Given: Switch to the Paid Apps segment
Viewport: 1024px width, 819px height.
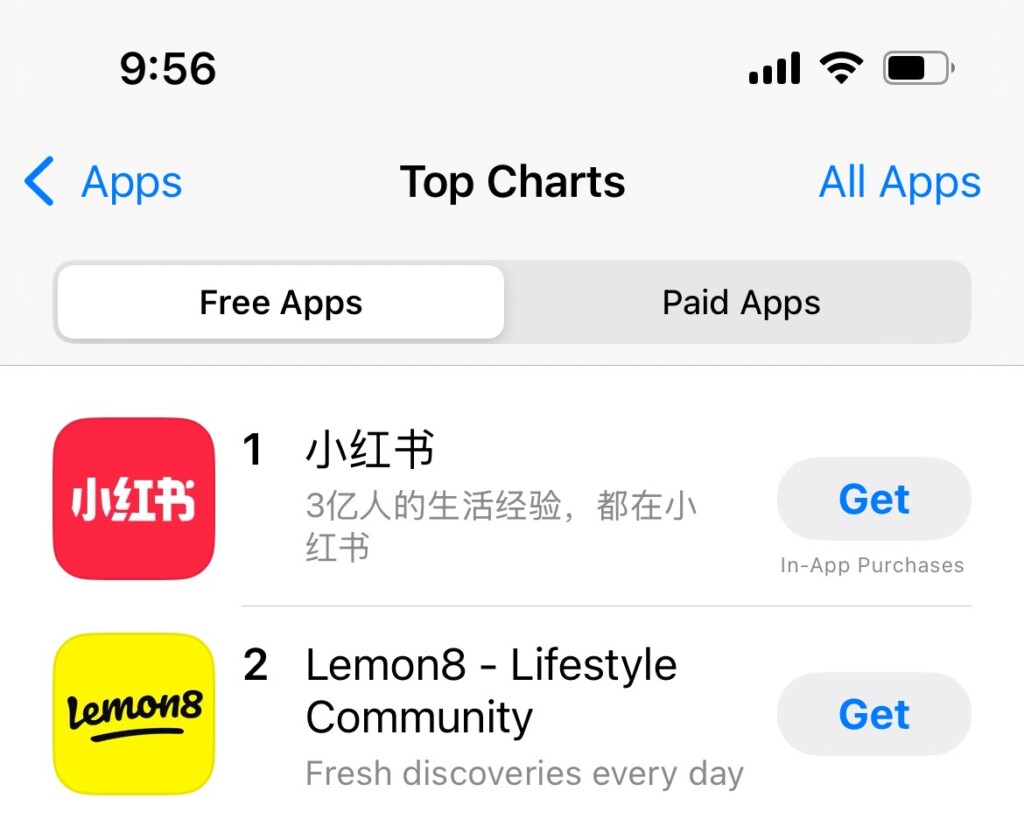Looking at the screenshot, I should 740,303.
